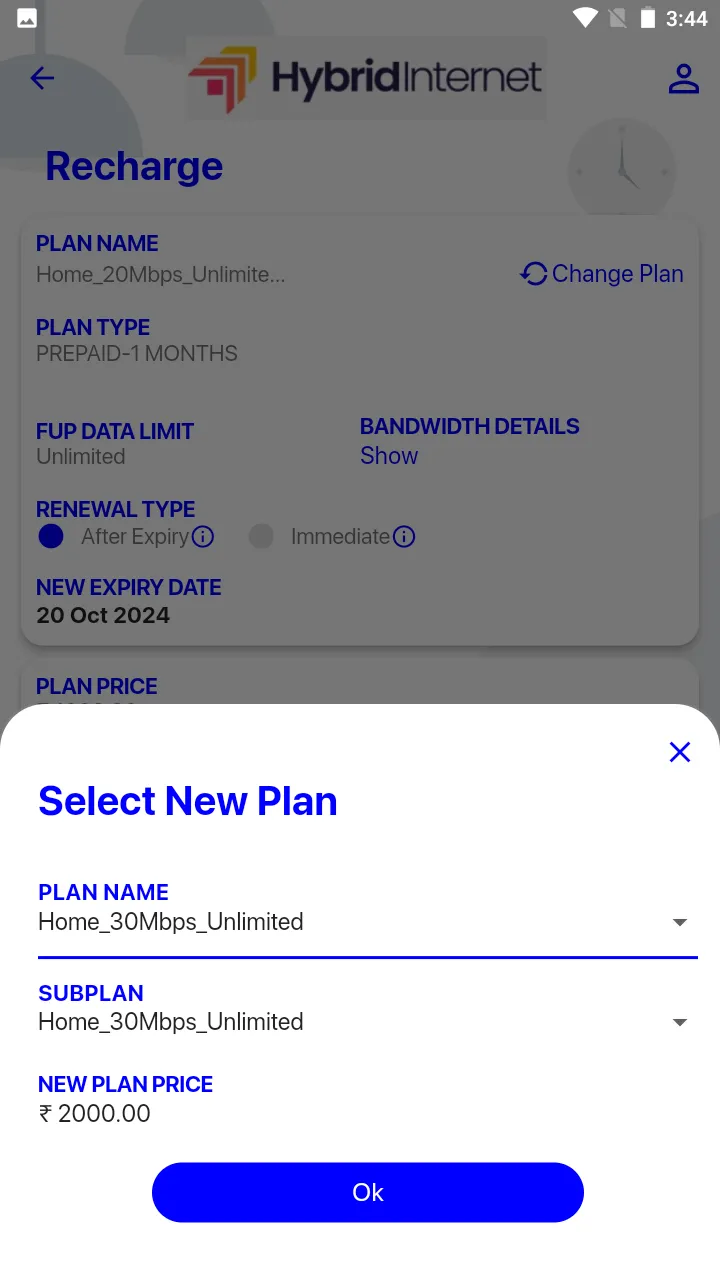Tap the info icon next to After Expiry

tap(204, 537)
